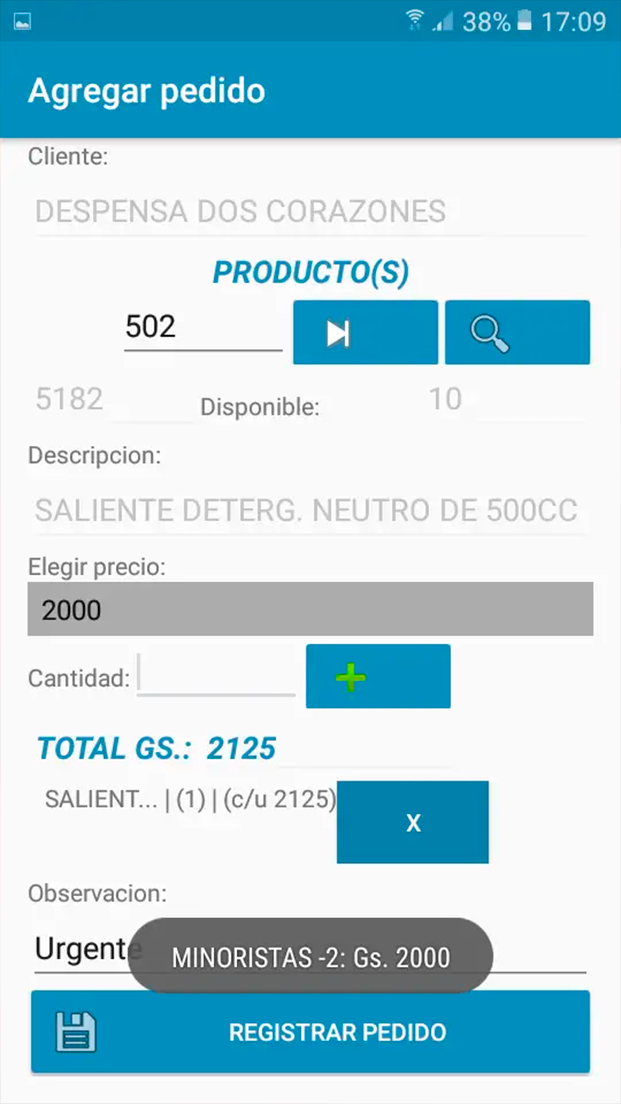Tap the Cliente field DESPENSA DOS CORAZONES

[310, 212]
